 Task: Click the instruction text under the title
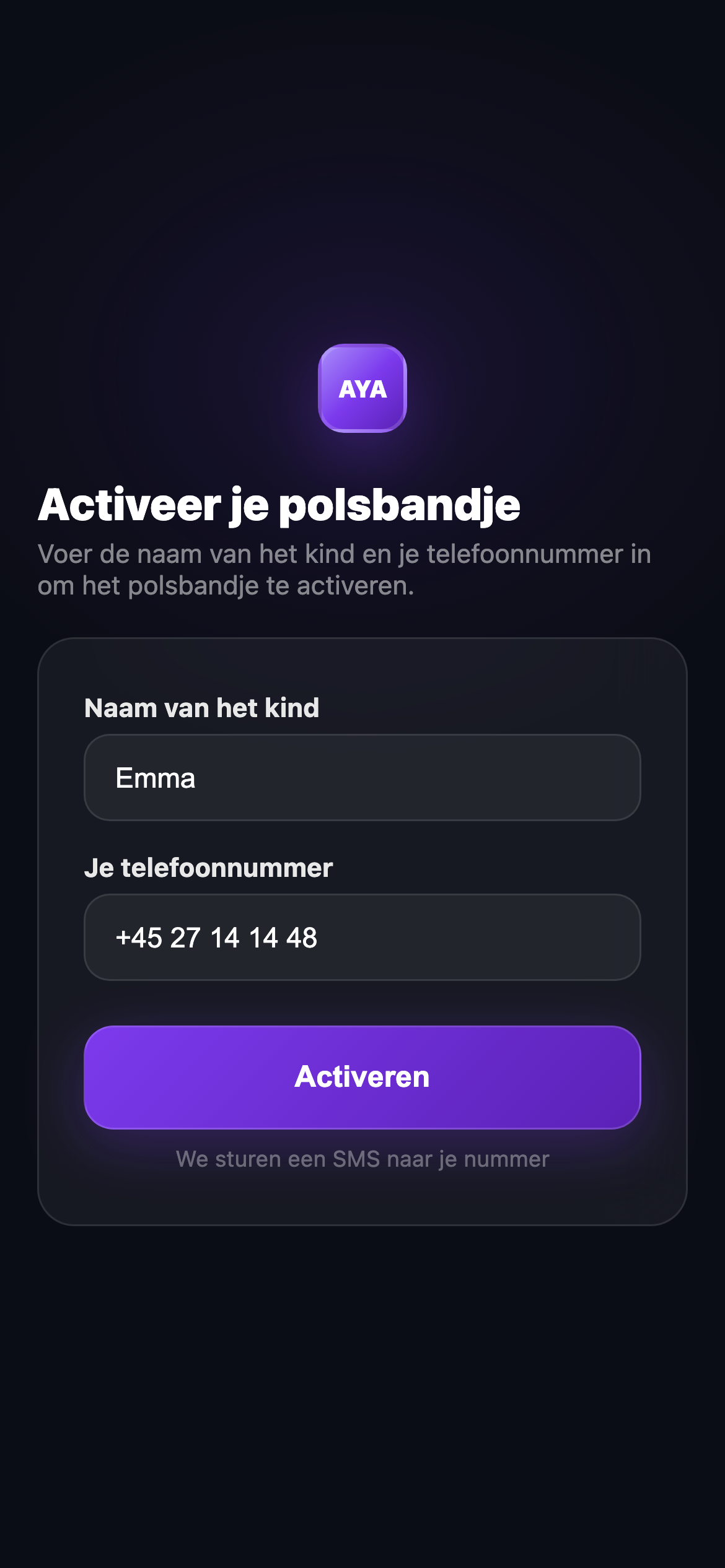point(346,570)
